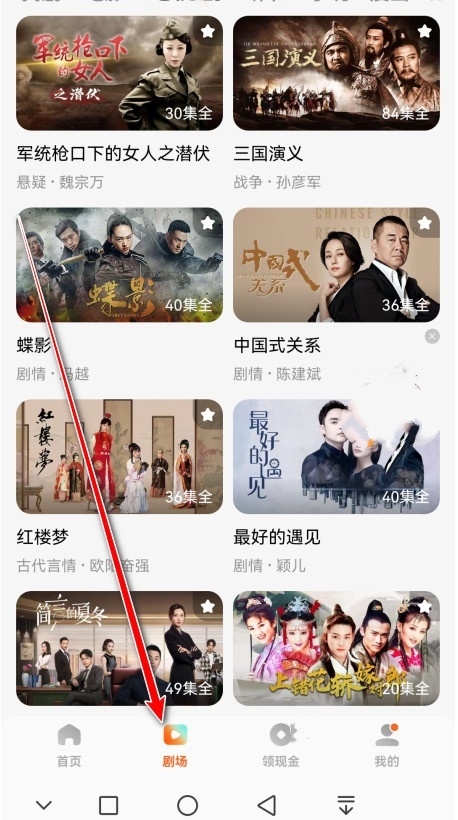Dismiss the small close button beside 中国式关系

[432, 336]
